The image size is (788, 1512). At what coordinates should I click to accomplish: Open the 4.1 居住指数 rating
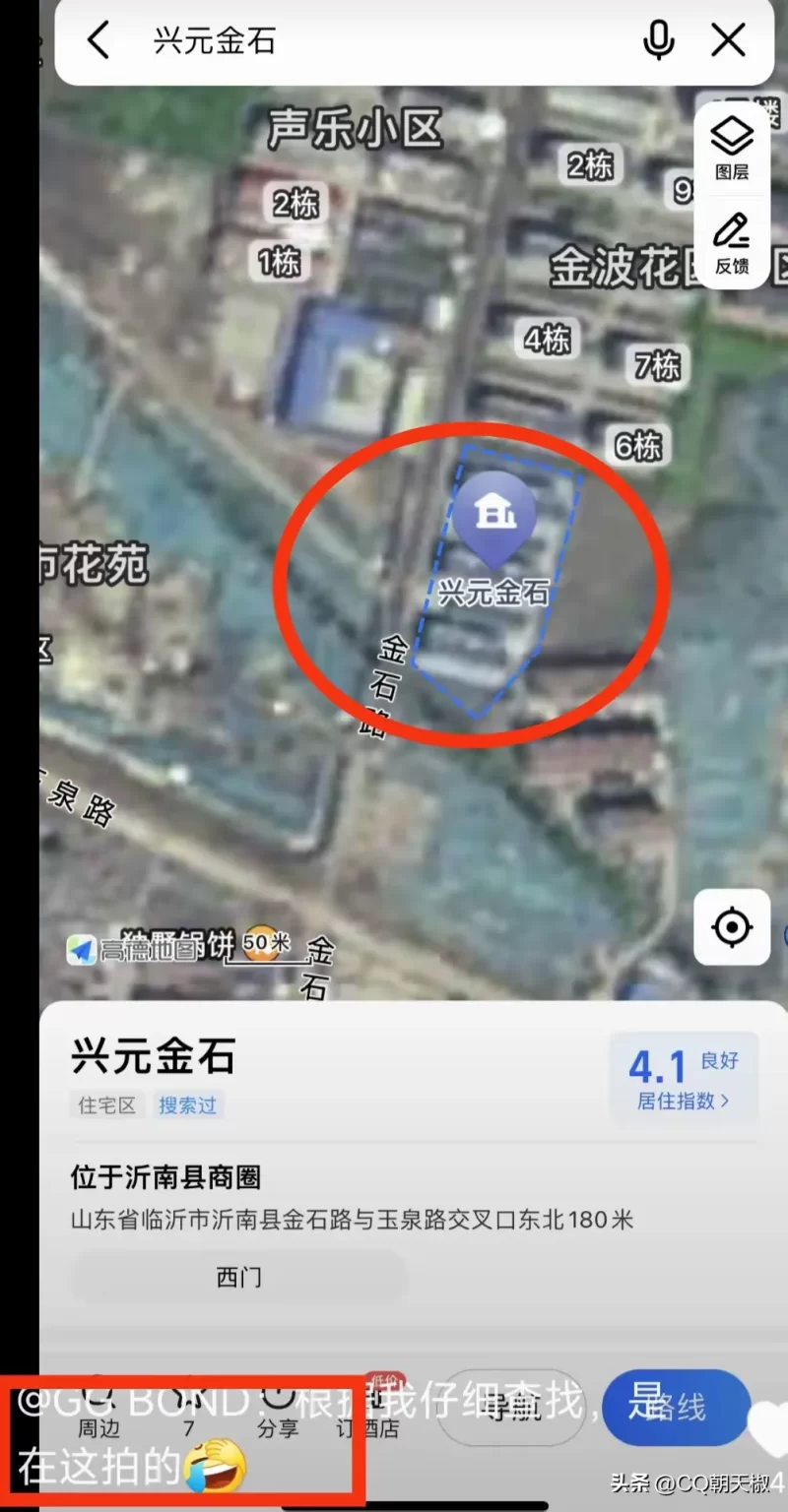pos(684,1079)
